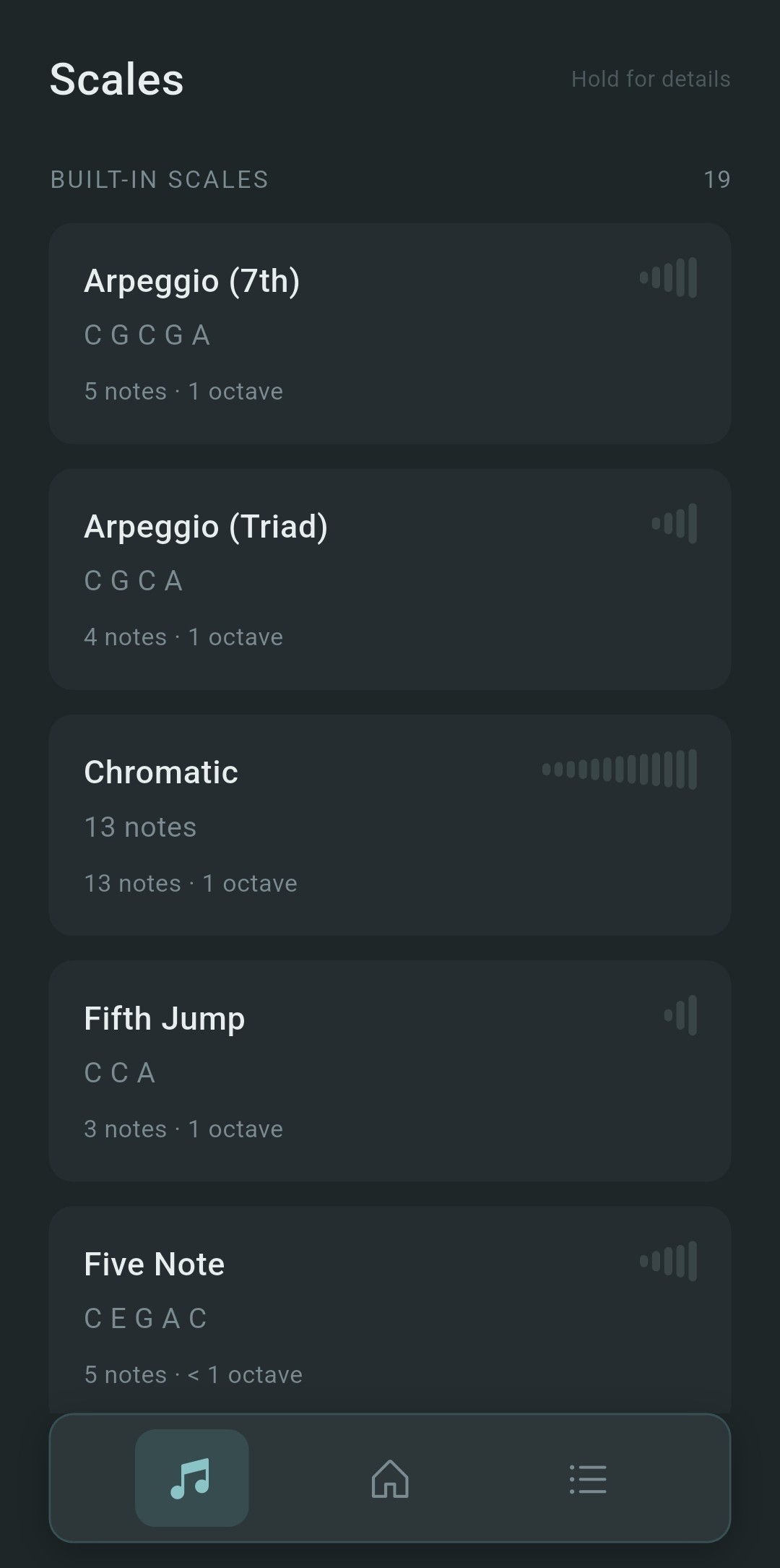The image size is (780, 1568).
Task: Open the Chromatic scale card
Action: click(x=390, y=824)
